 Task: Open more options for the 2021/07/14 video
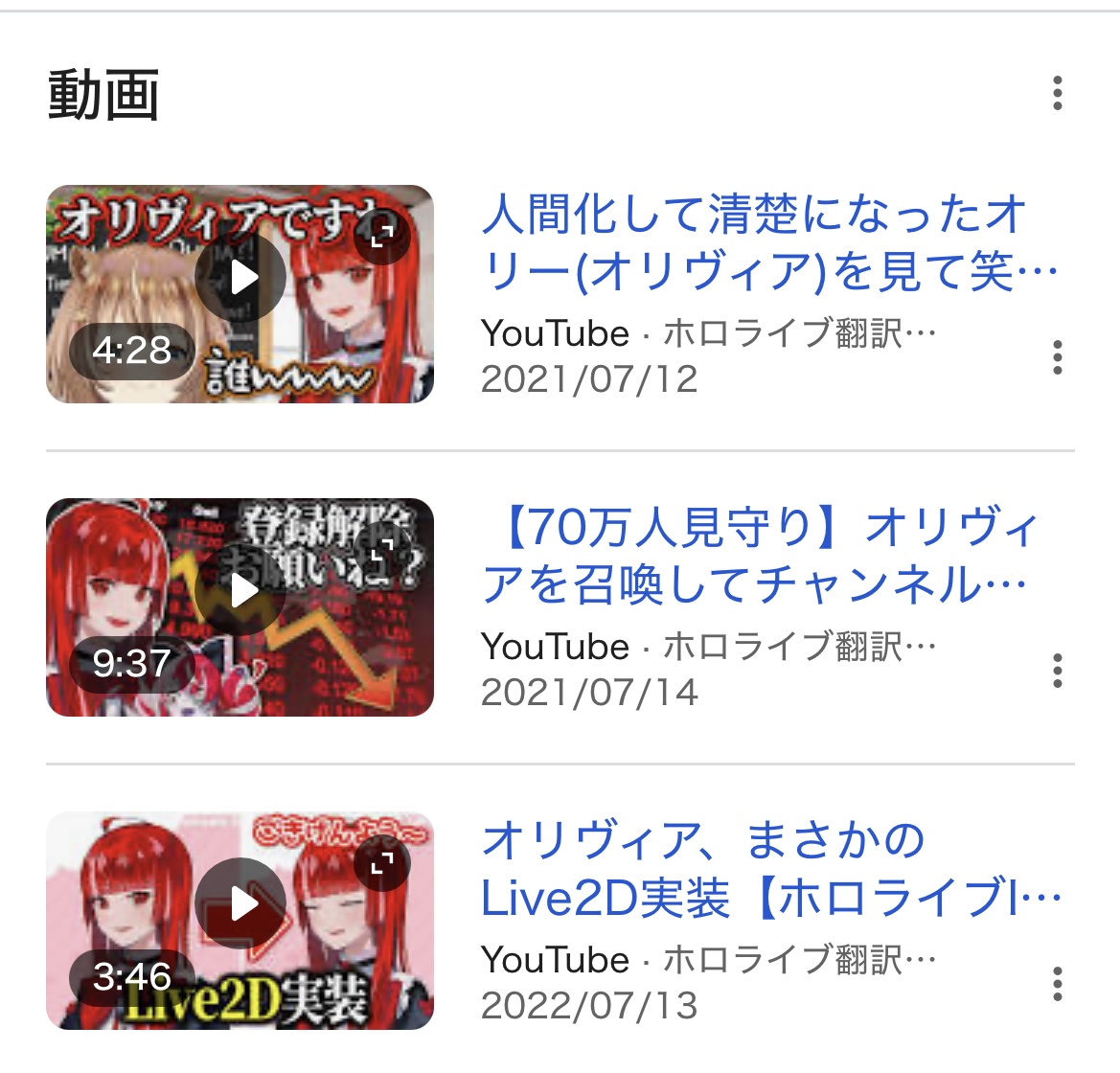[1057, 671]
